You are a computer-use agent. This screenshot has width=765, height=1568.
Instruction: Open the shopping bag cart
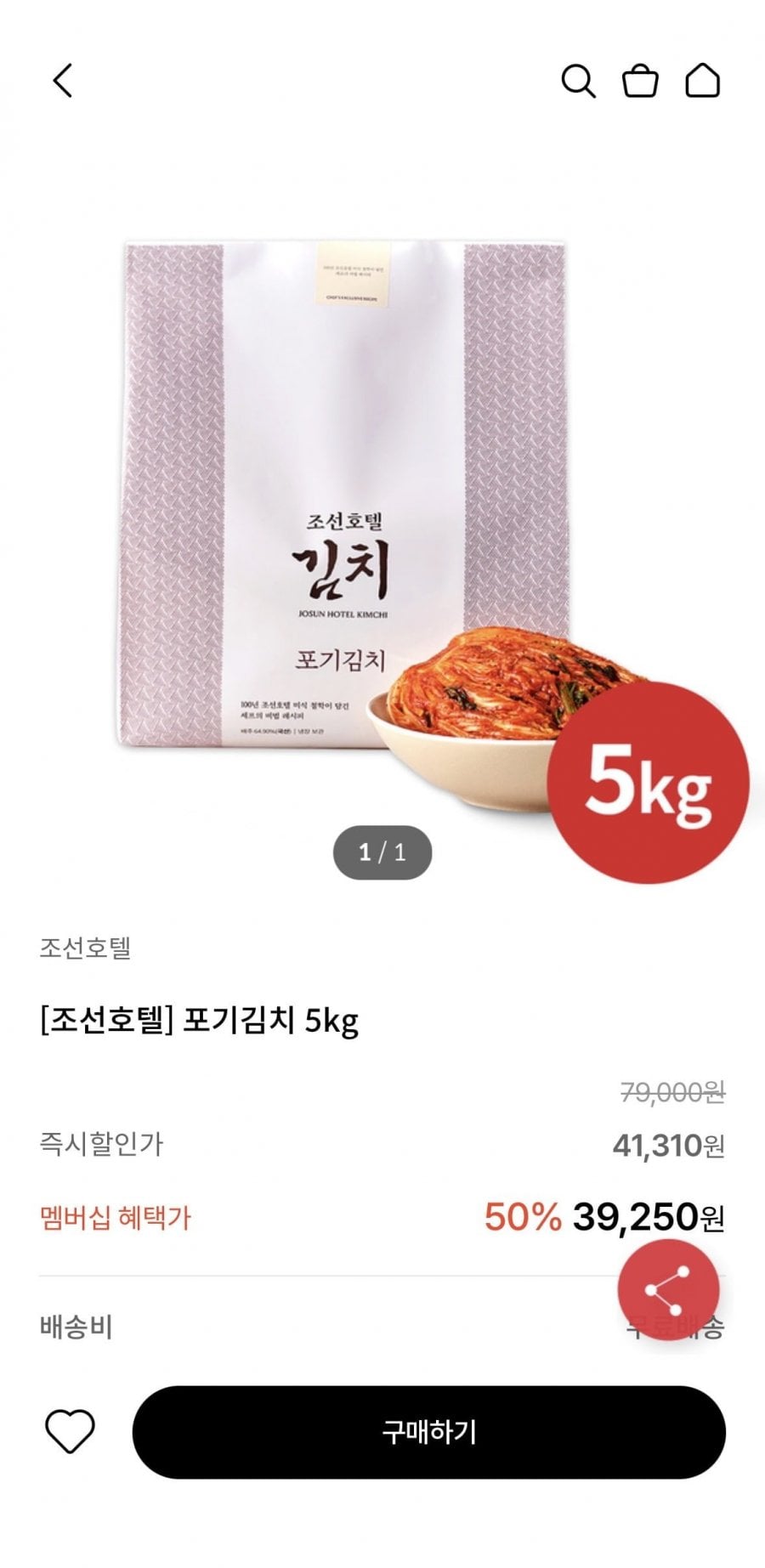click(x=640, y=82)
